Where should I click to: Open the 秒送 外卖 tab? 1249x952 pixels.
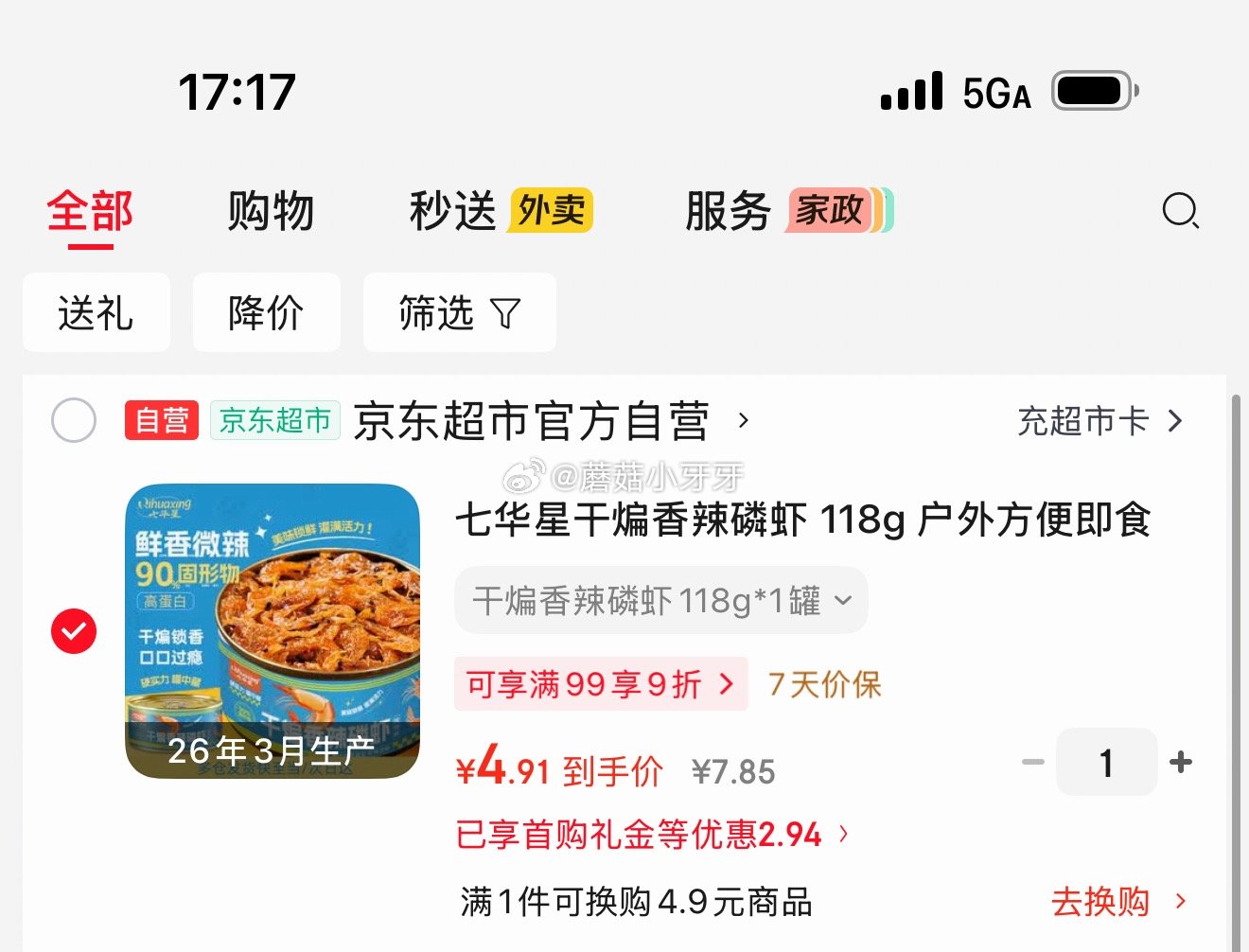point(501,211)
